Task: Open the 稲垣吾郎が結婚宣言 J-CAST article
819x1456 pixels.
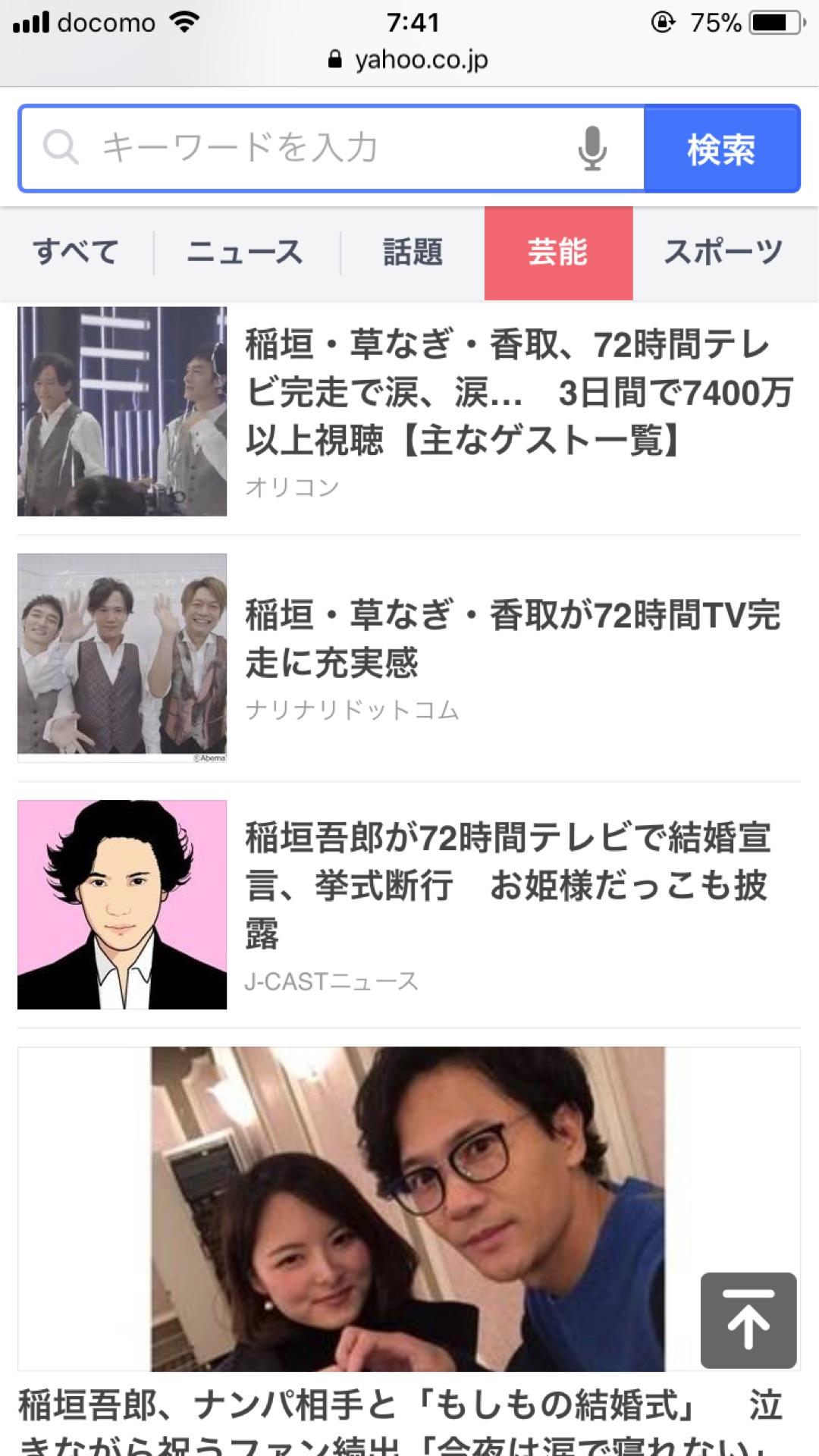Action: click(510, 880)
